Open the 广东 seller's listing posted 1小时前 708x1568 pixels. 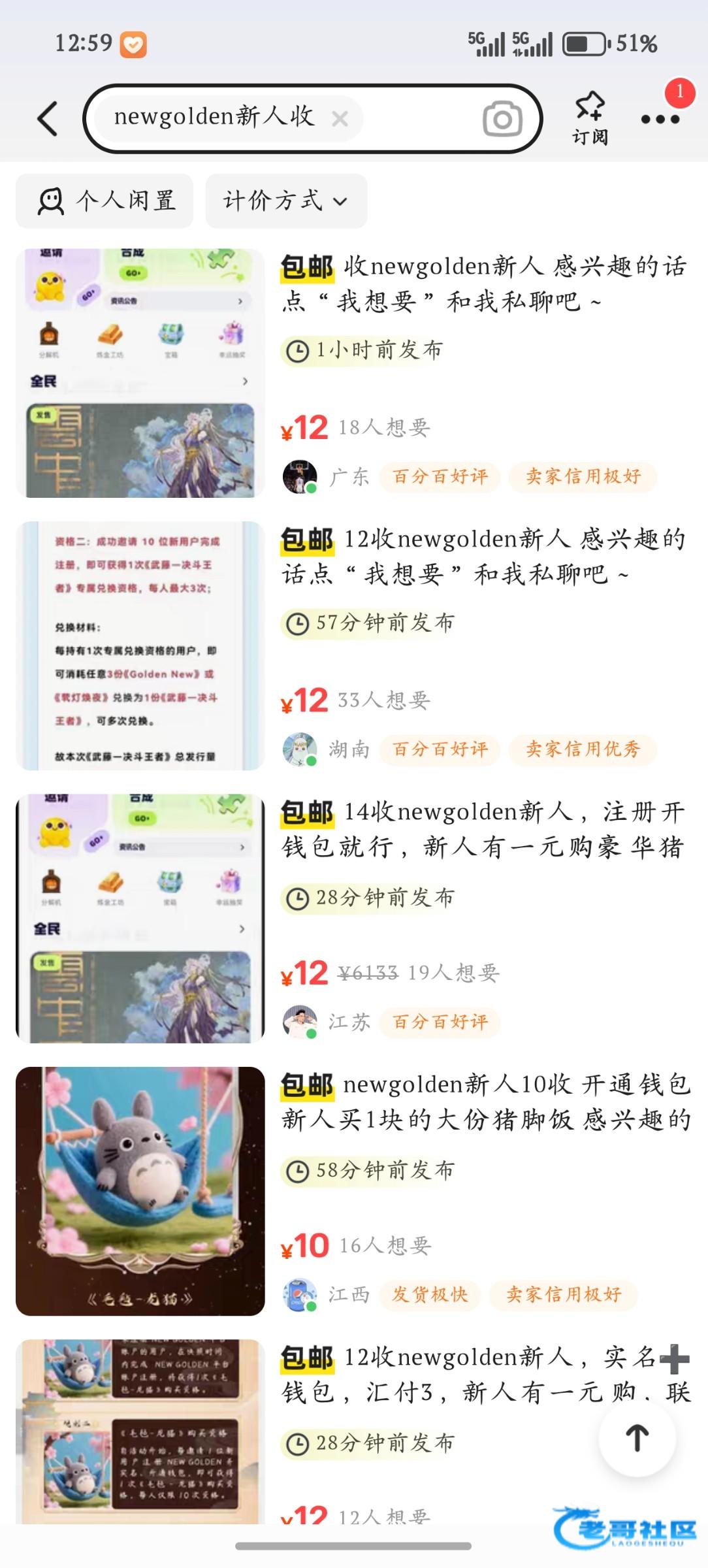[483, 285]
